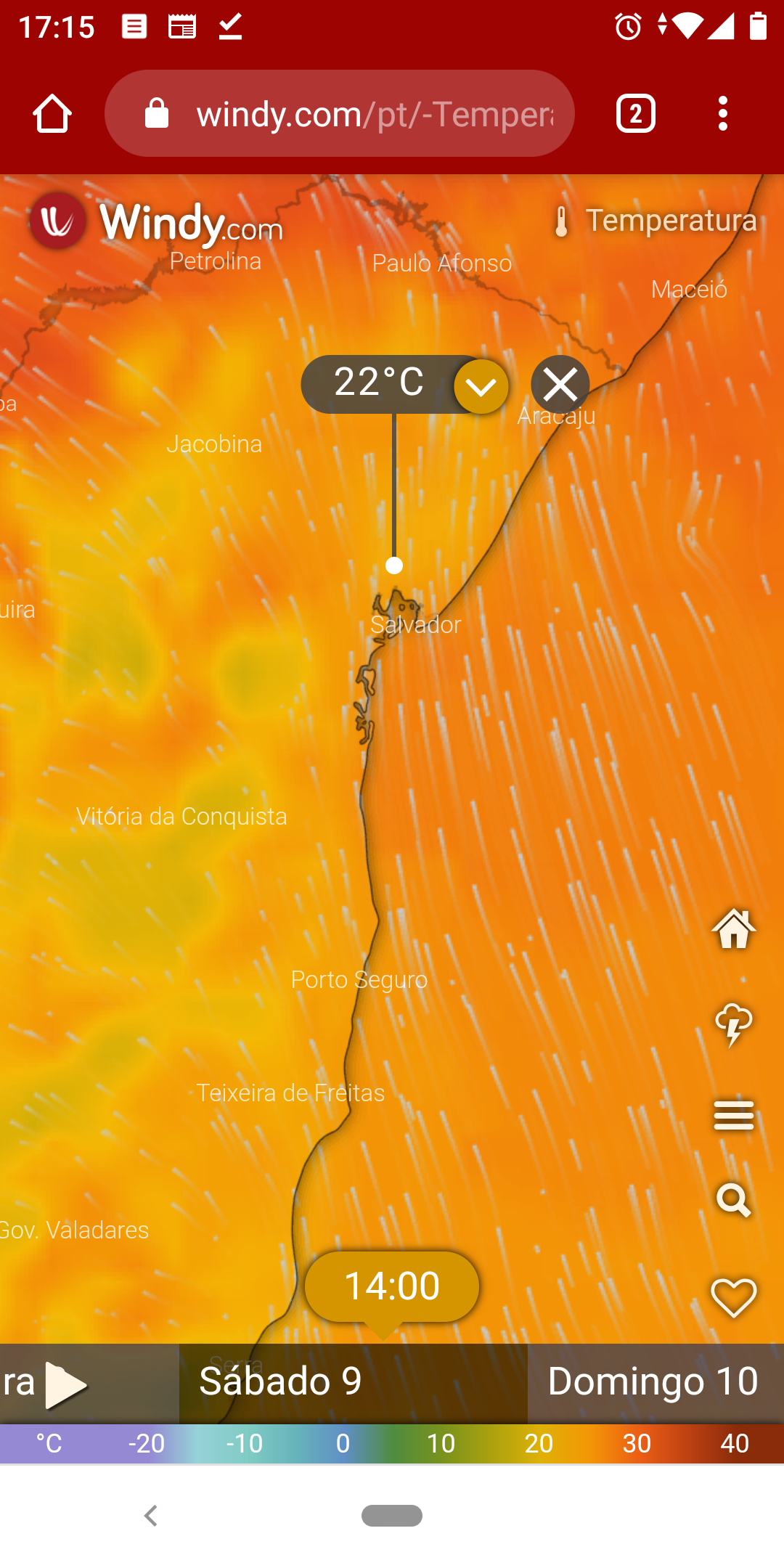784x1568 pixels.
Task: Expand the 22°C forecast chevron
Action: pyautogui.click(x=481, y=386)
